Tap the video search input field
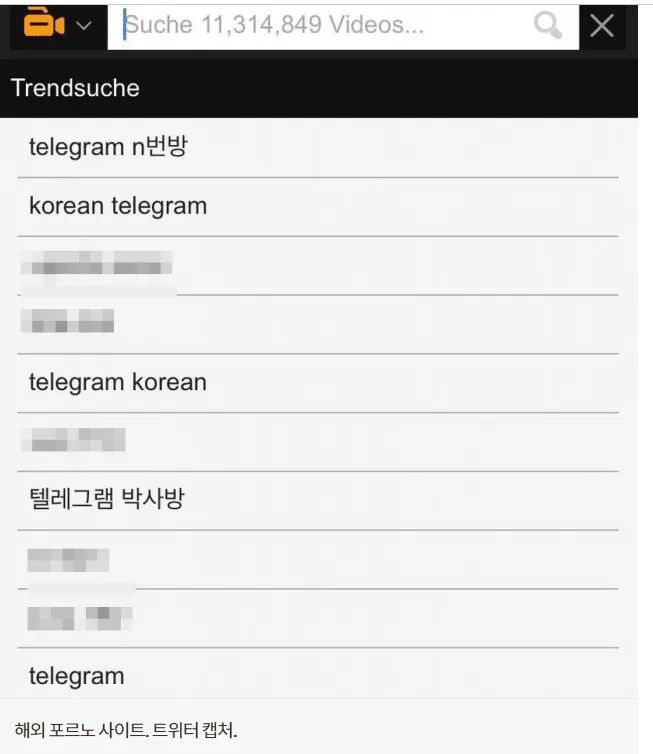 click(x=320, y=26)
